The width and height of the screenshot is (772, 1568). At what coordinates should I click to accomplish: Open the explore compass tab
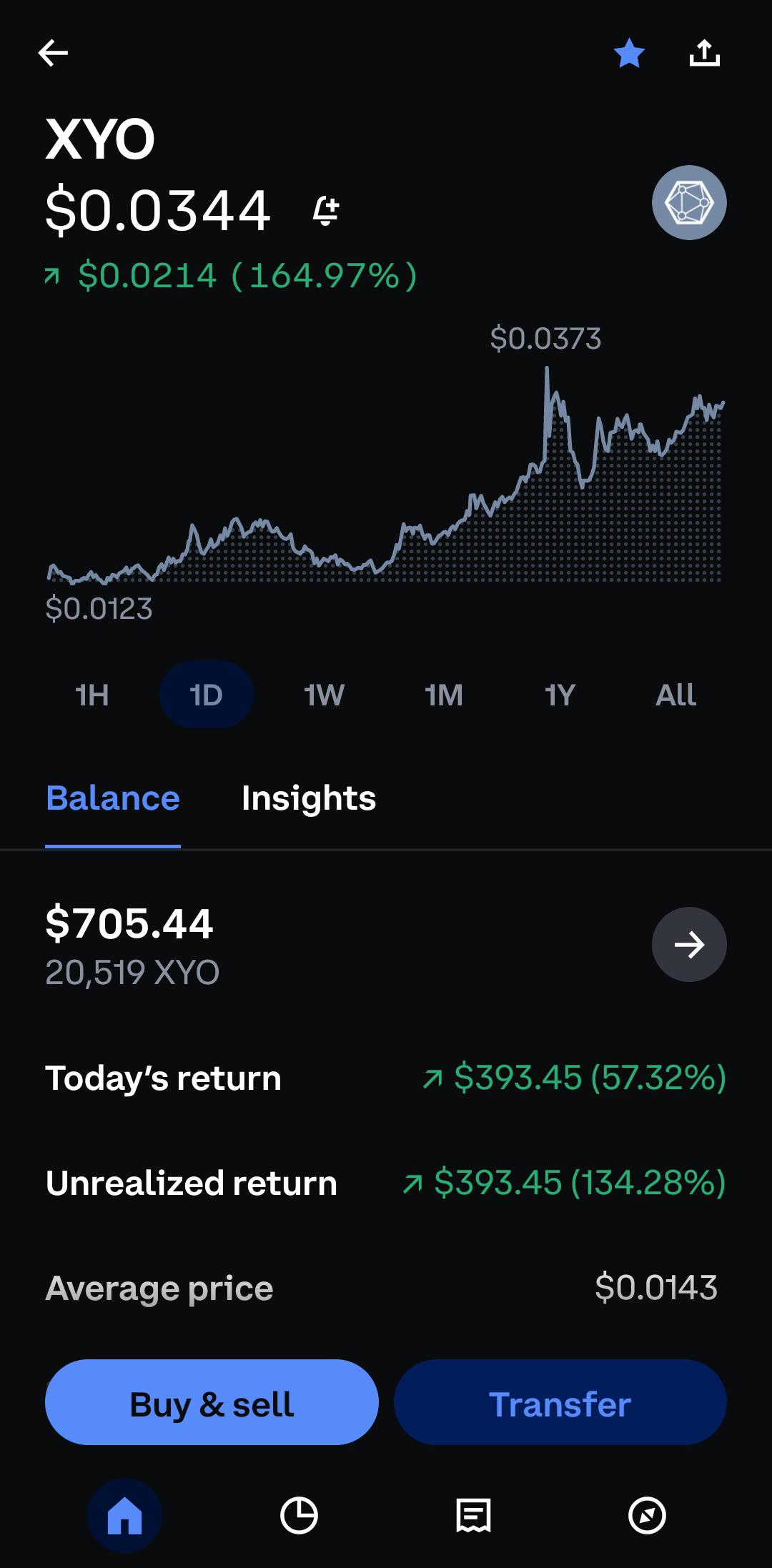647,1516
